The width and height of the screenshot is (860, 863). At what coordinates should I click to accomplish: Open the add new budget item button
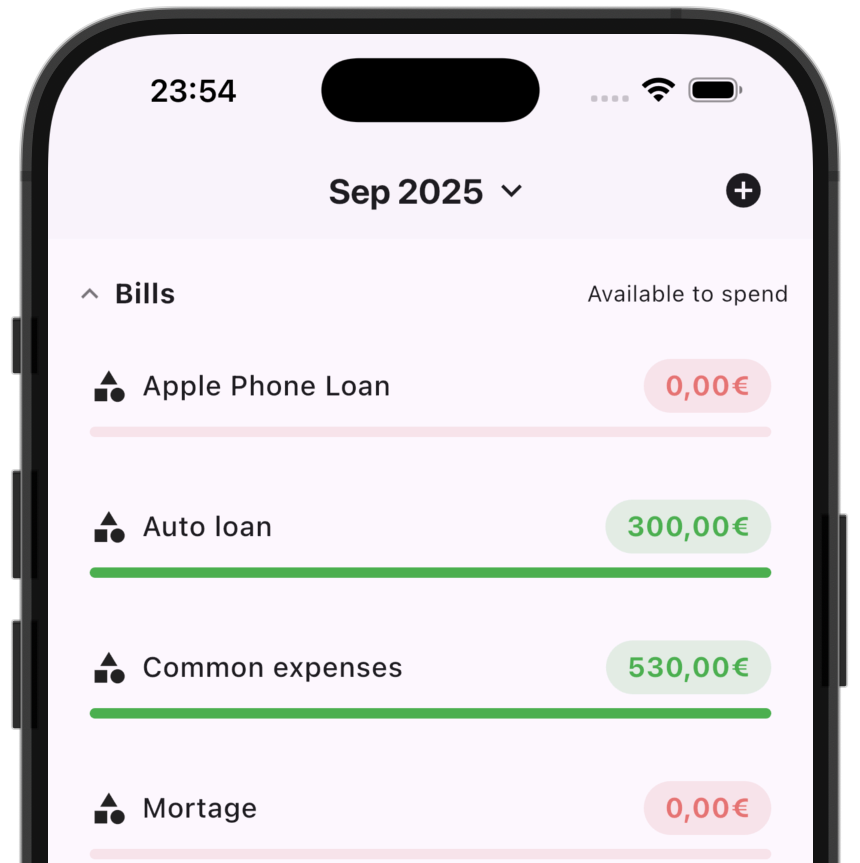coord(743,191)
